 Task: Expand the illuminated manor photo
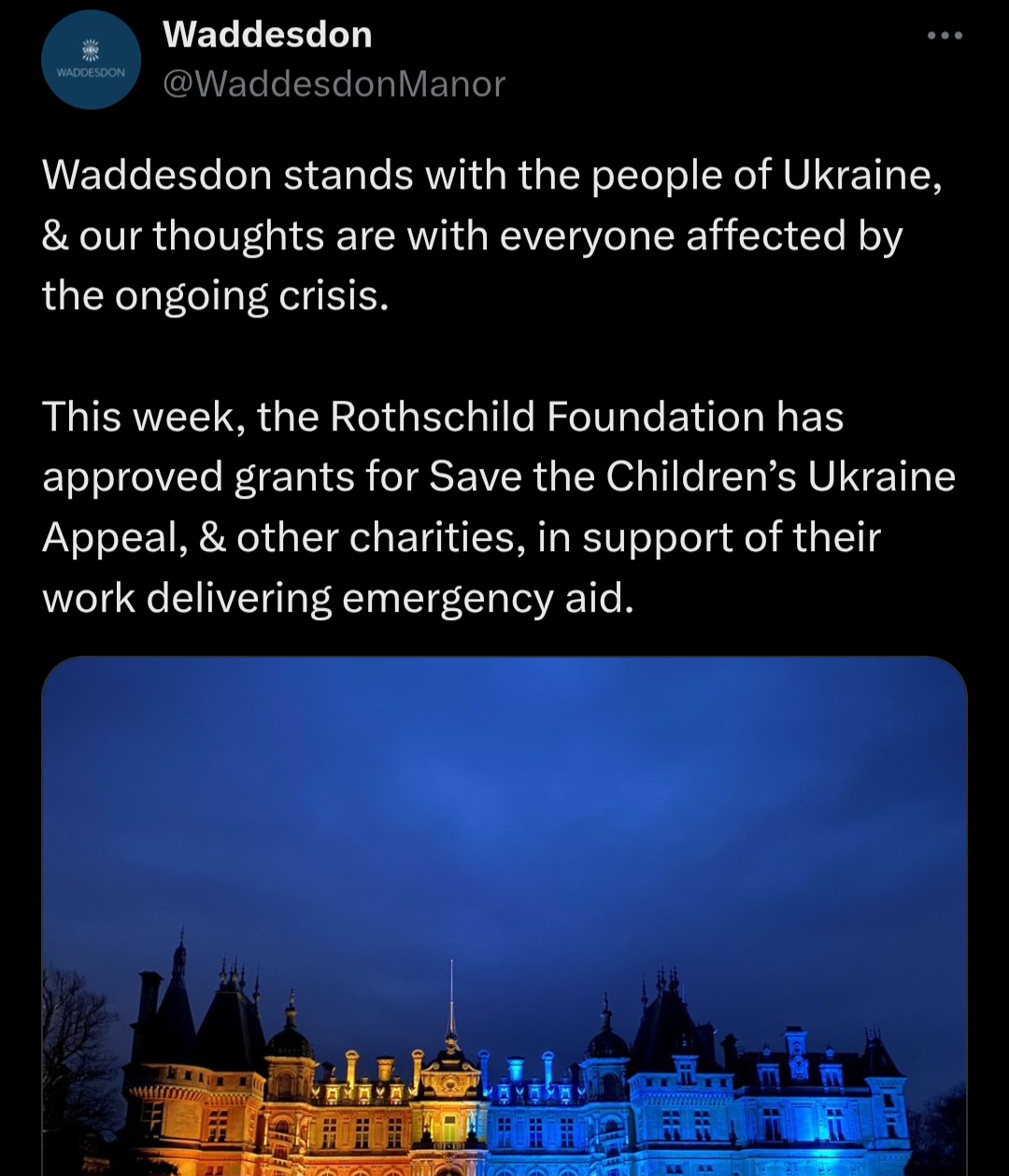click(504, 915)
